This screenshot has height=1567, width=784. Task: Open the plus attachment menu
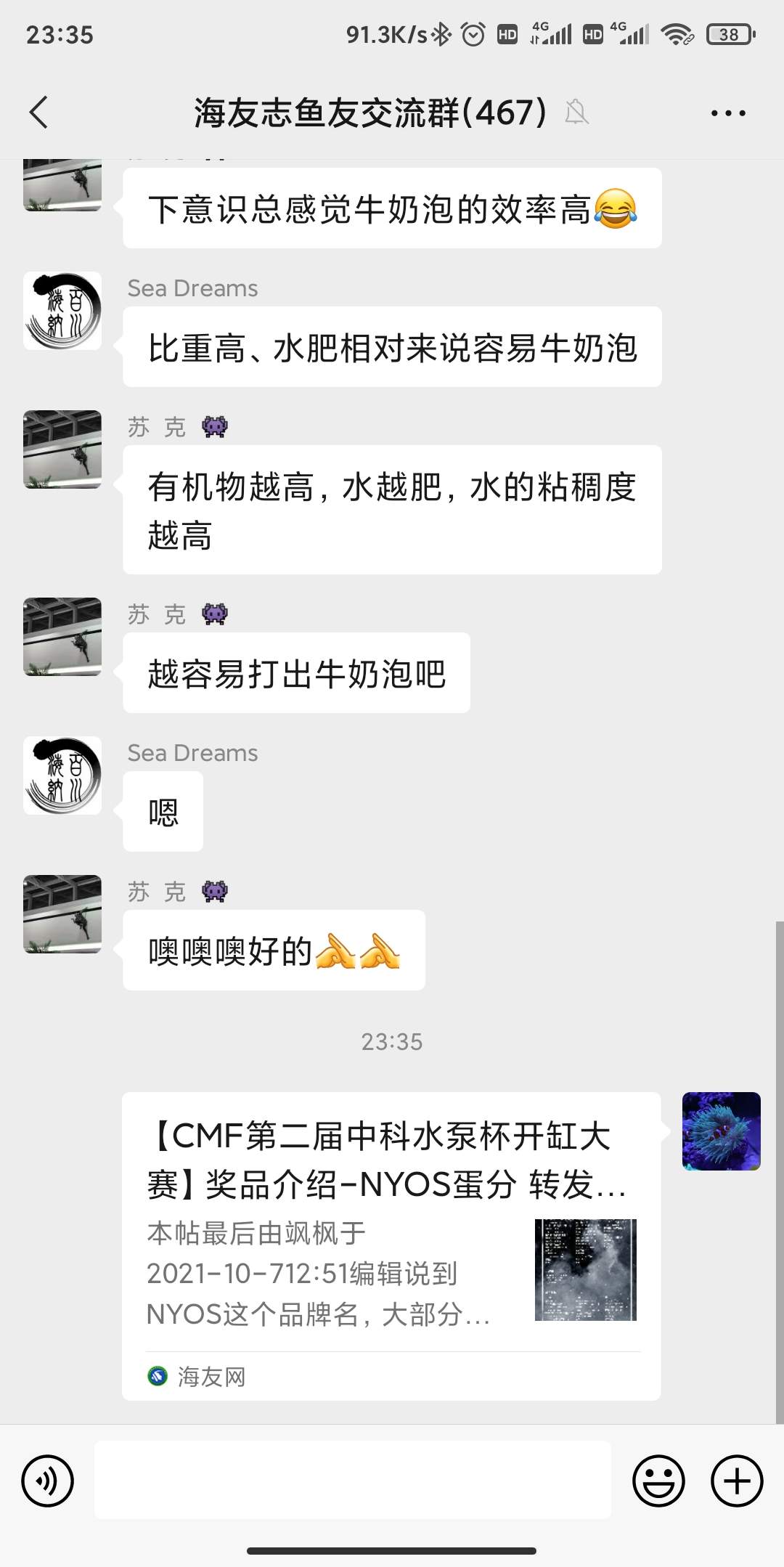pos(736,1481)
